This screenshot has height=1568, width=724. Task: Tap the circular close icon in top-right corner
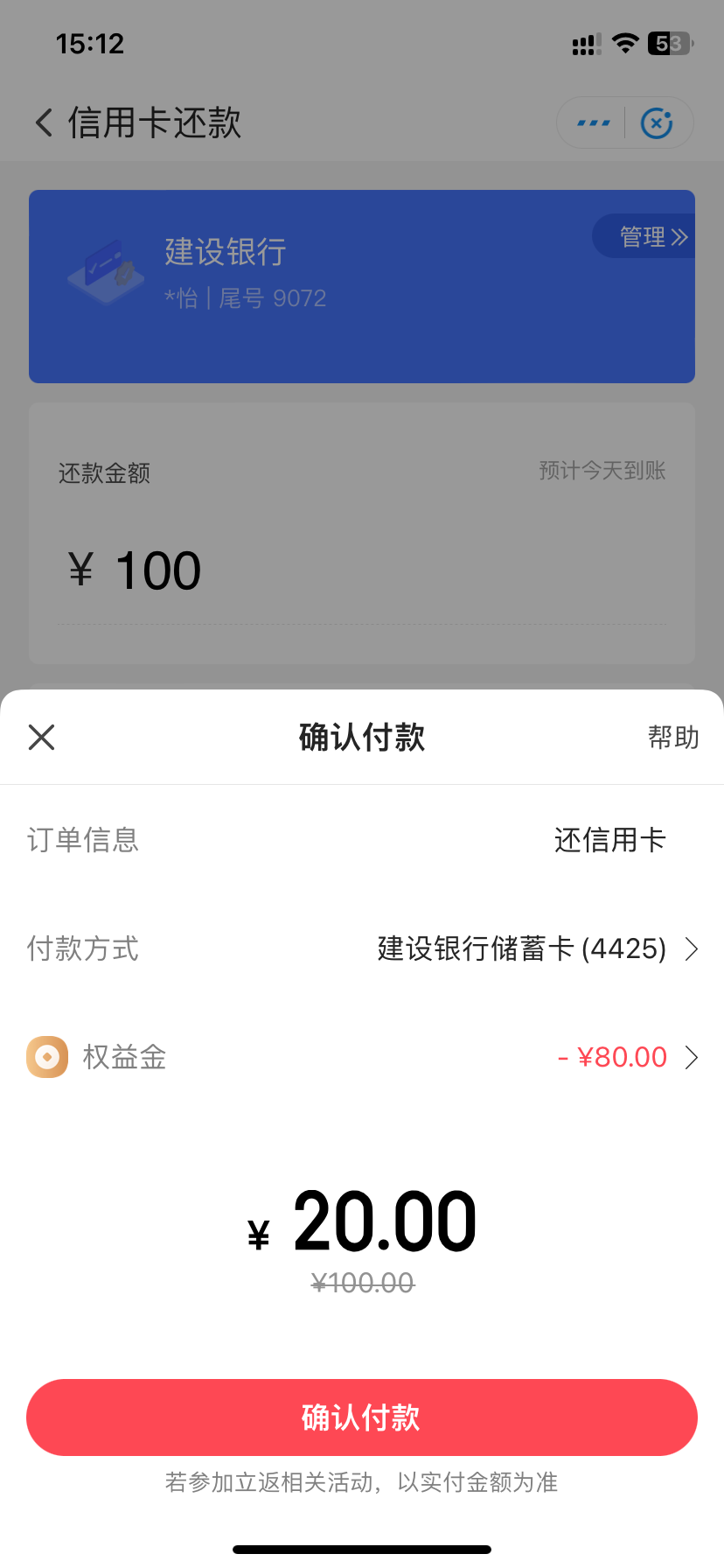[x=657, y=122]
